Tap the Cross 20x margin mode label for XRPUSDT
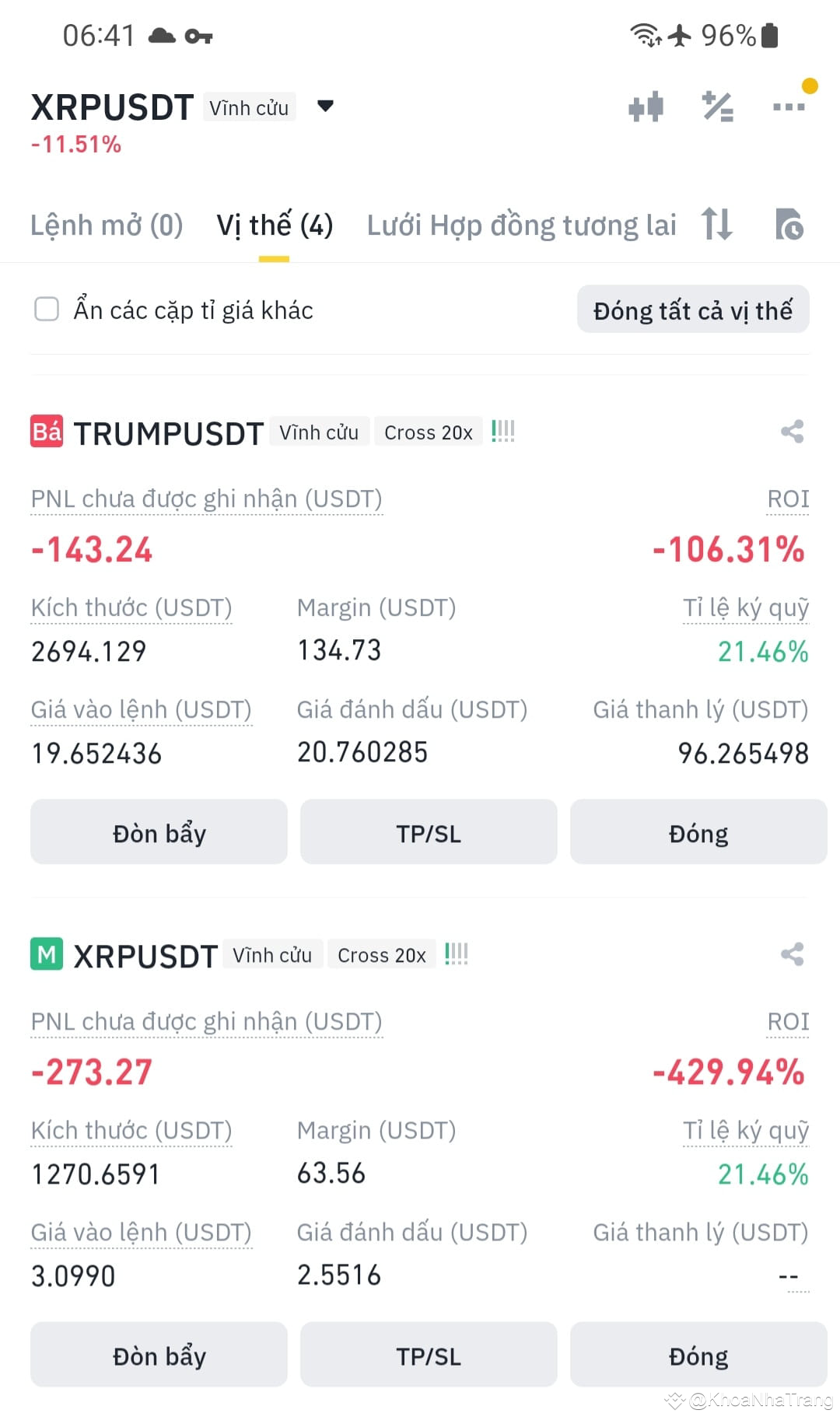840x1417 pixels. point(381,954)
